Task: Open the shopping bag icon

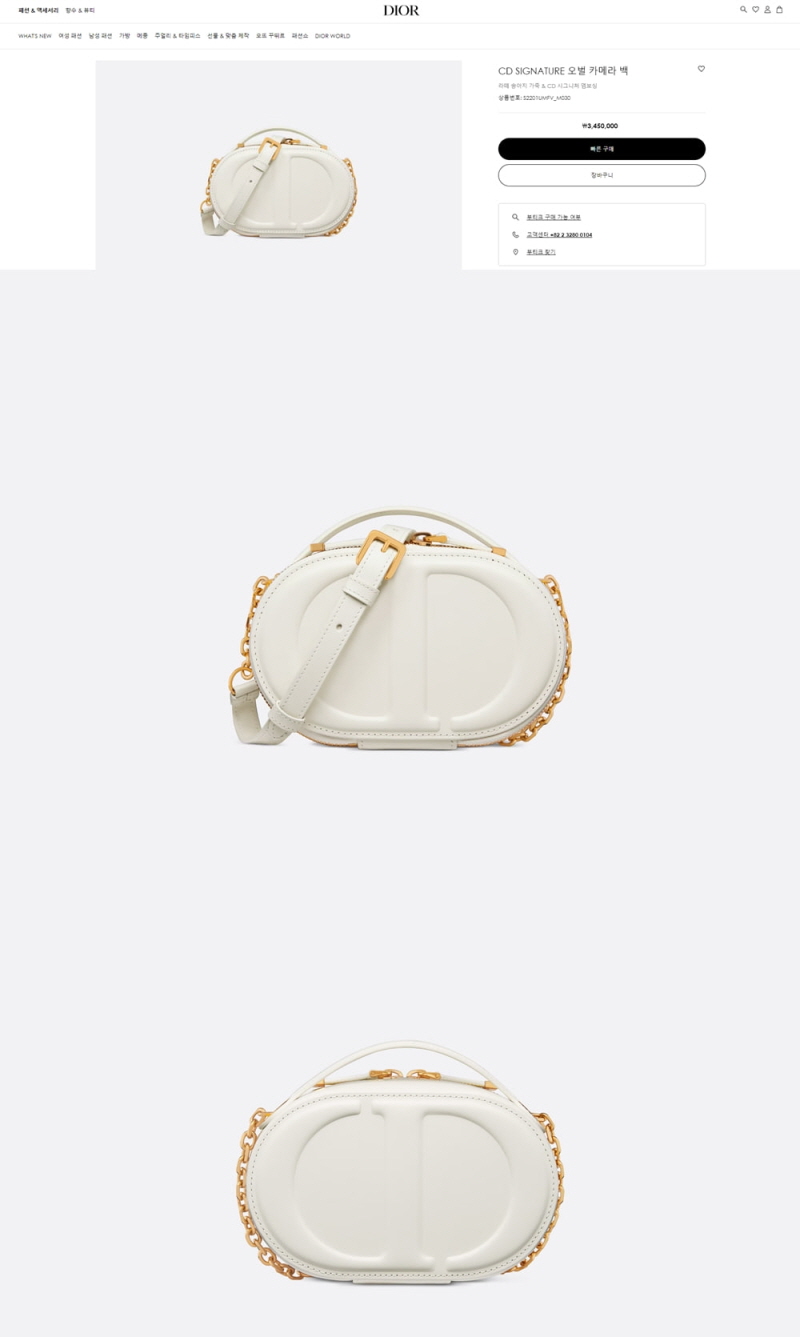Action: (x=780, y=10)
